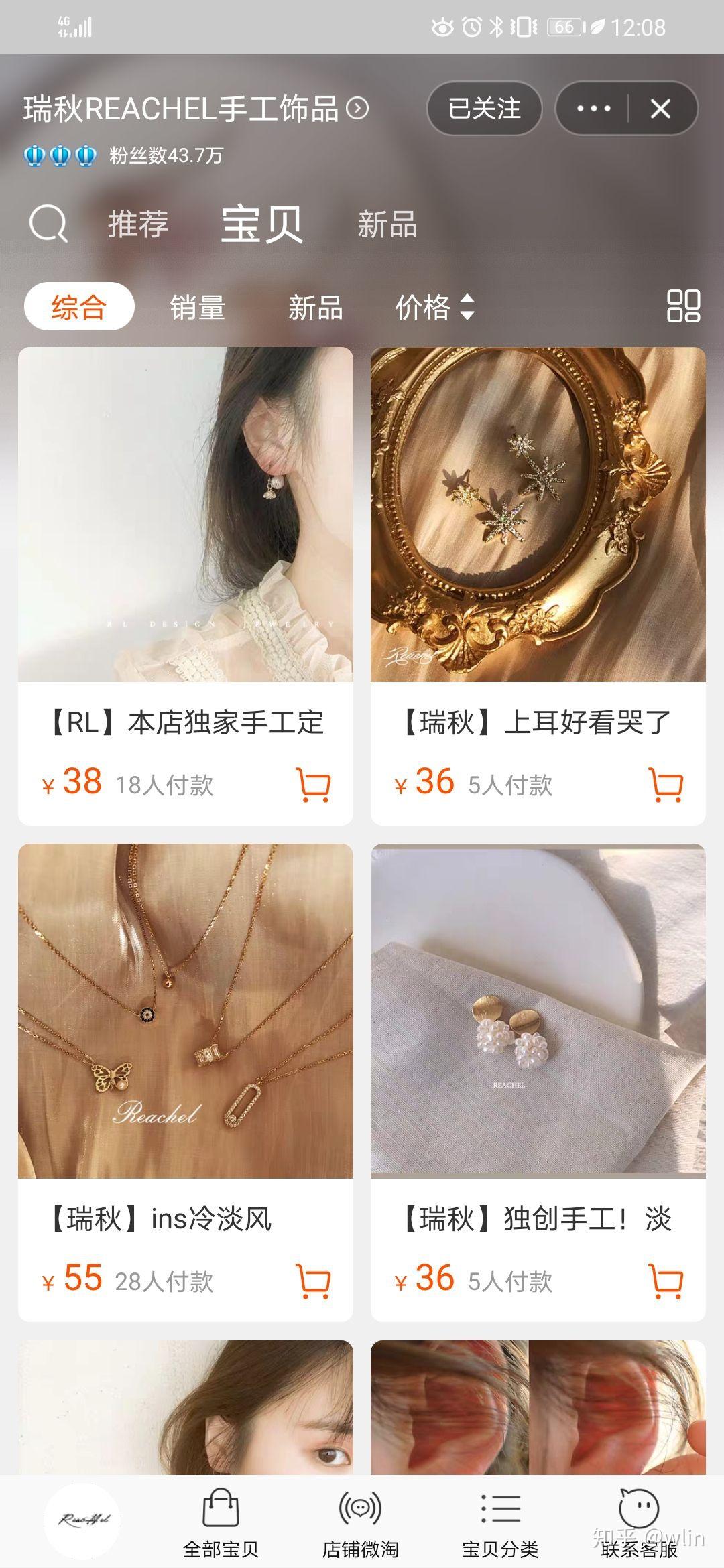Screen dimensions: 724x1568
Task: Tap the 已关注 follow button
Action: pos(484,109)
